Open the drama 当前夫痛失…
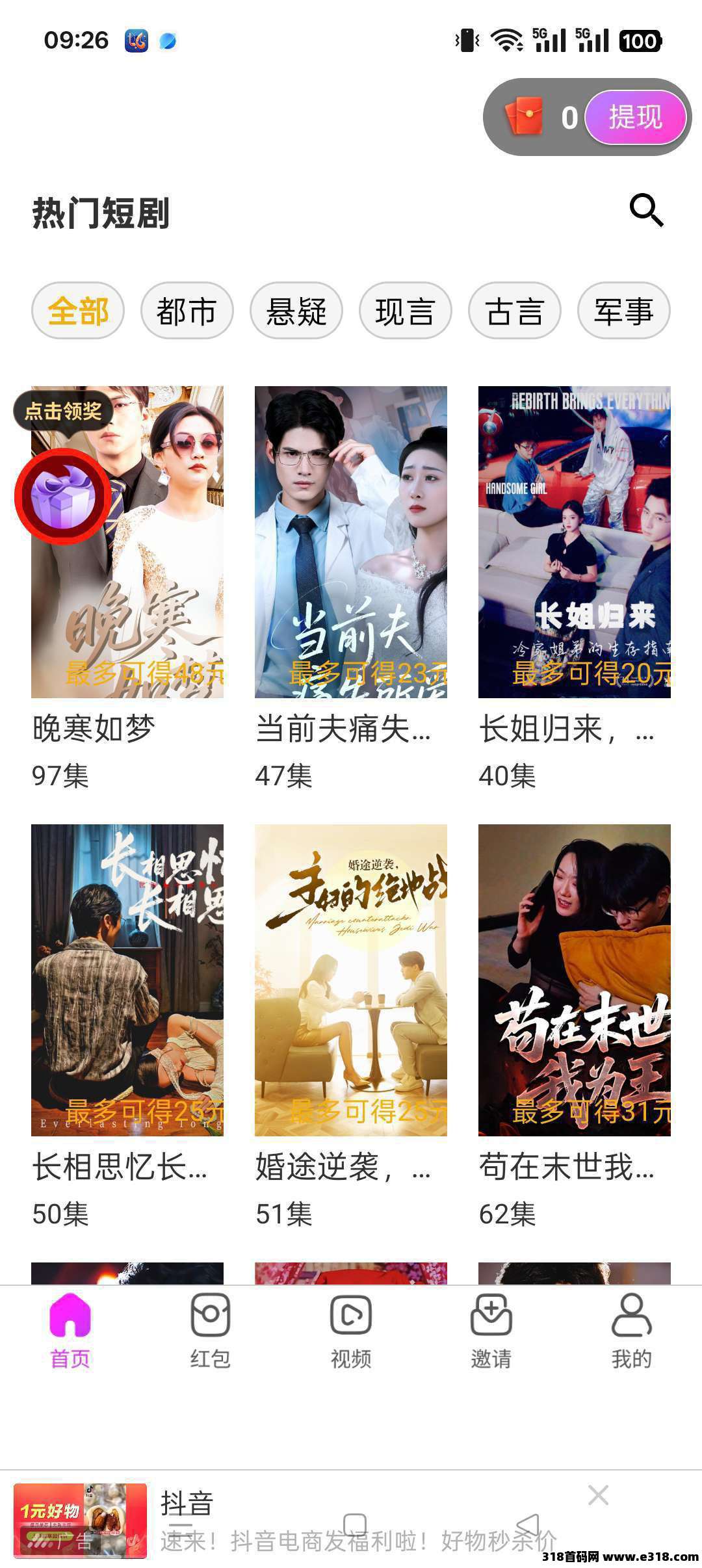702x1568 pixels. click(351, 542)
